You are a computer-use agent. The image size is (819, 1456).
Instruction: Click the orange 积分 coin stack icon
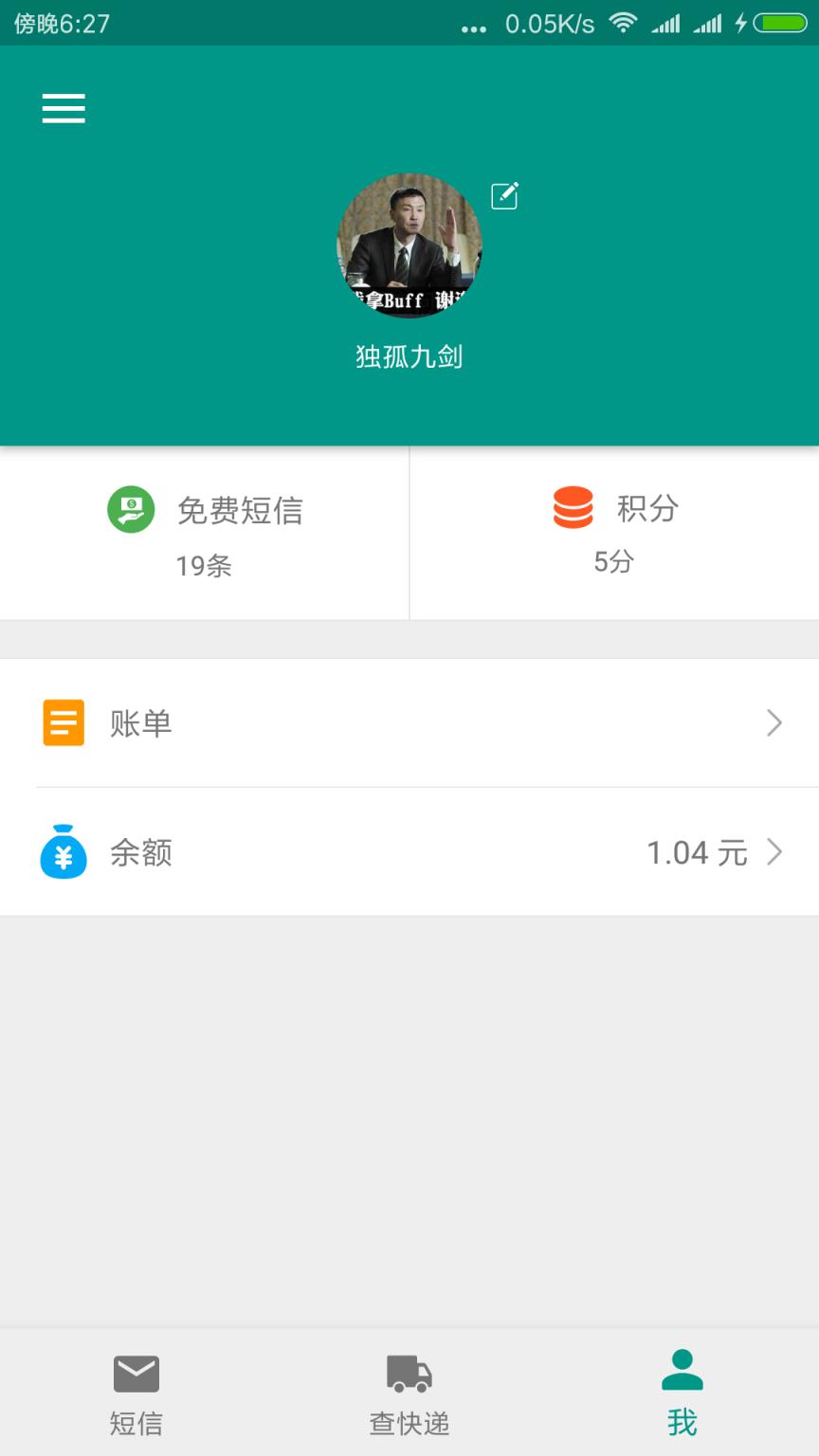pyautogui.click(x=573, y=509)
